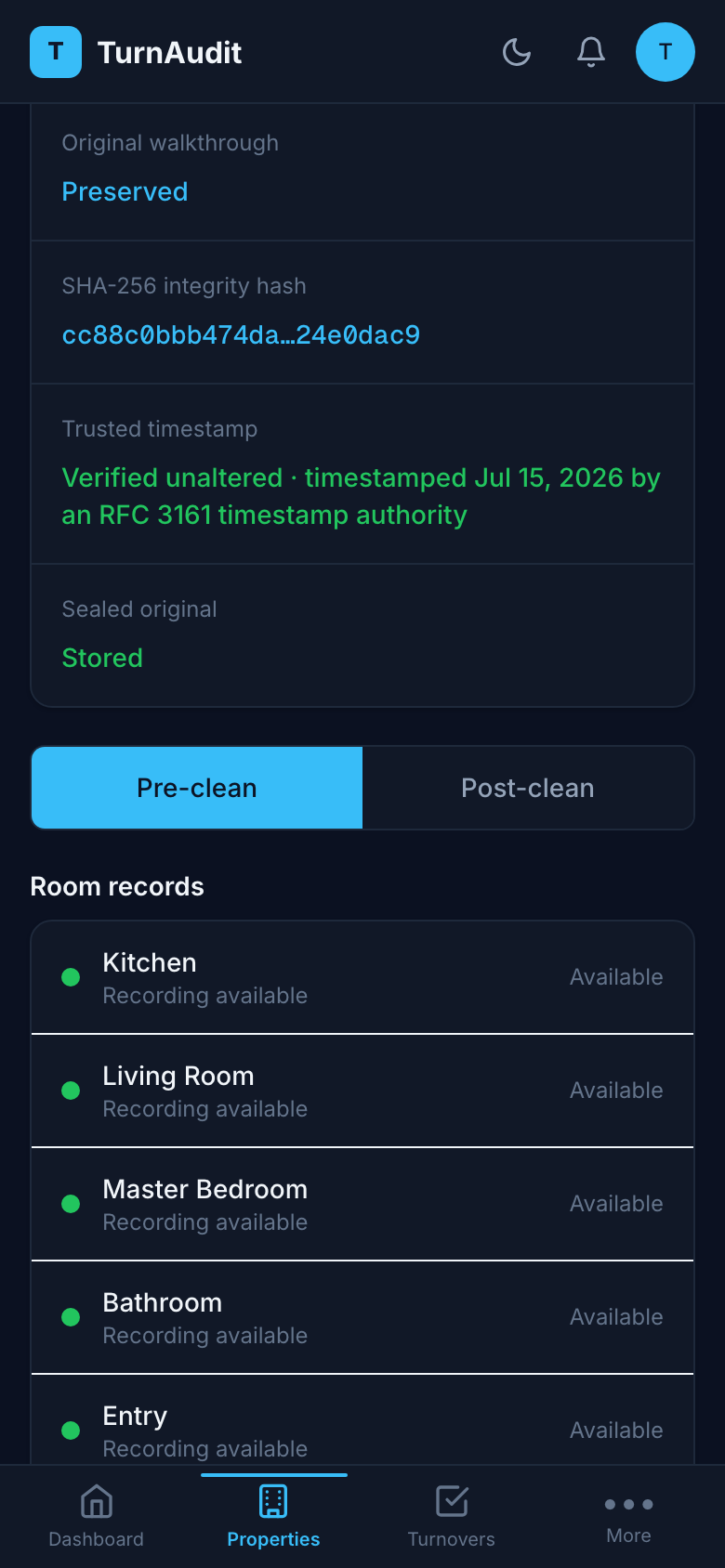Open the notifications bell
Screen dimensions: 725x1568
591,52
